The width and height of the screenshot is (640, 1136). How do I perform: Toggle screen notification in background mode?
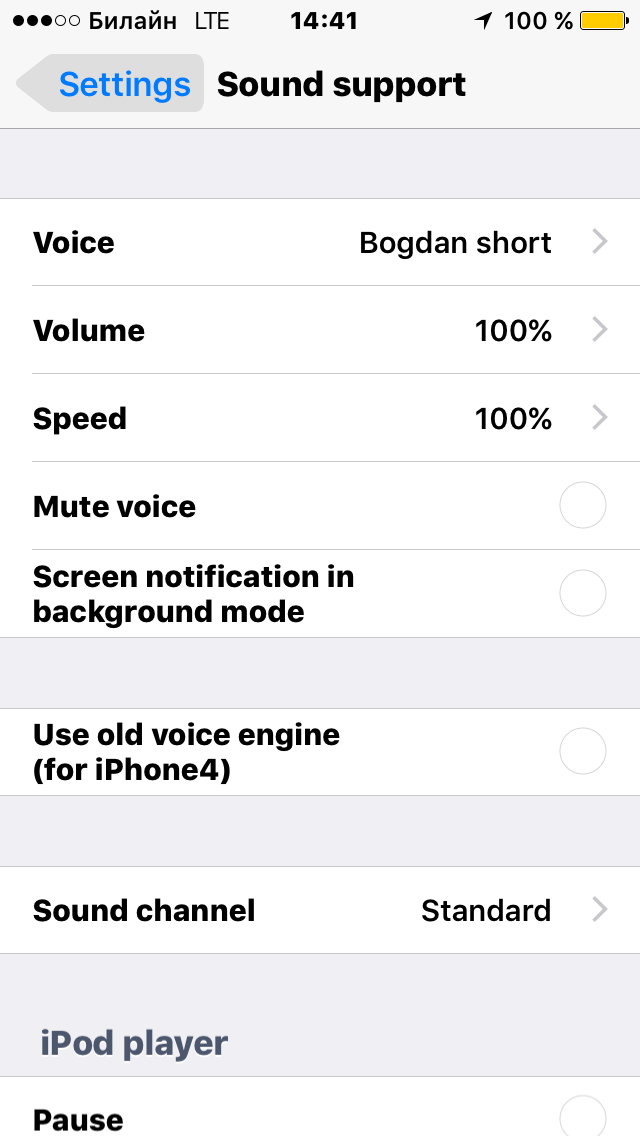point(583,593)
